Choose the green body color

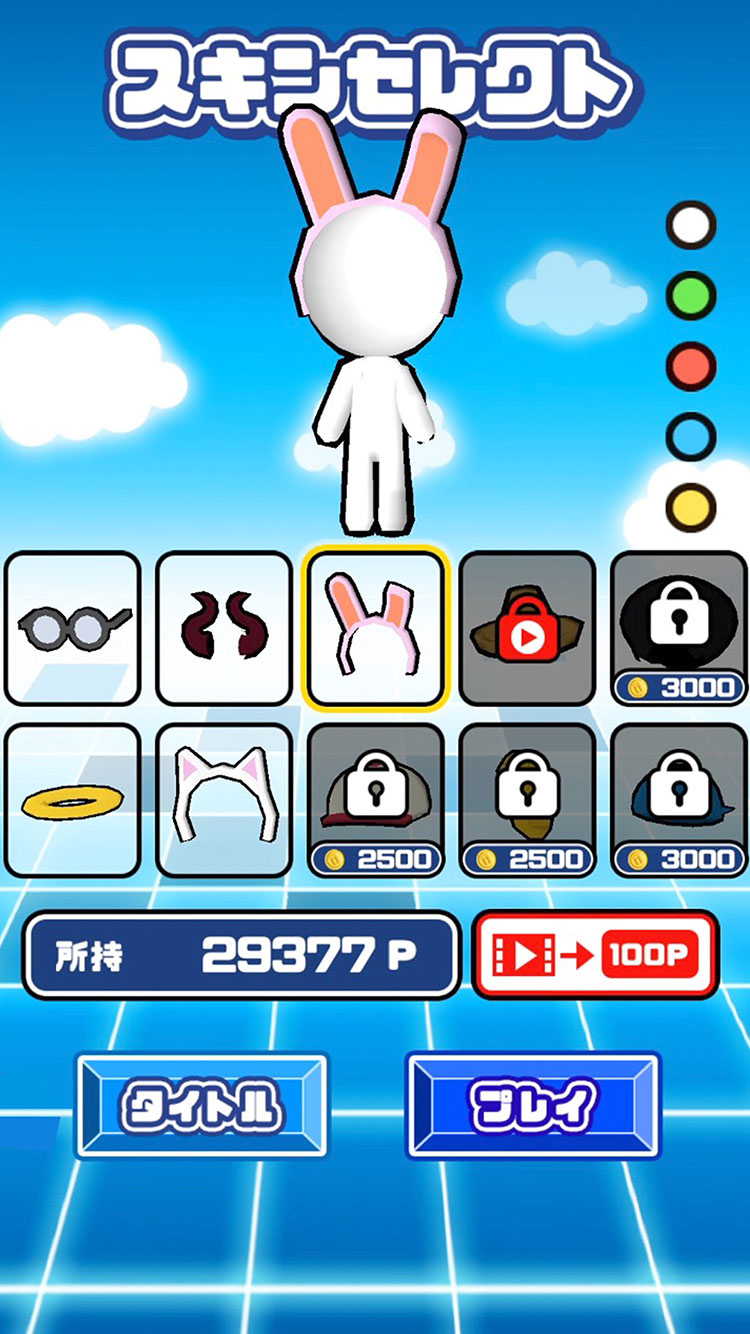[691, 296]
